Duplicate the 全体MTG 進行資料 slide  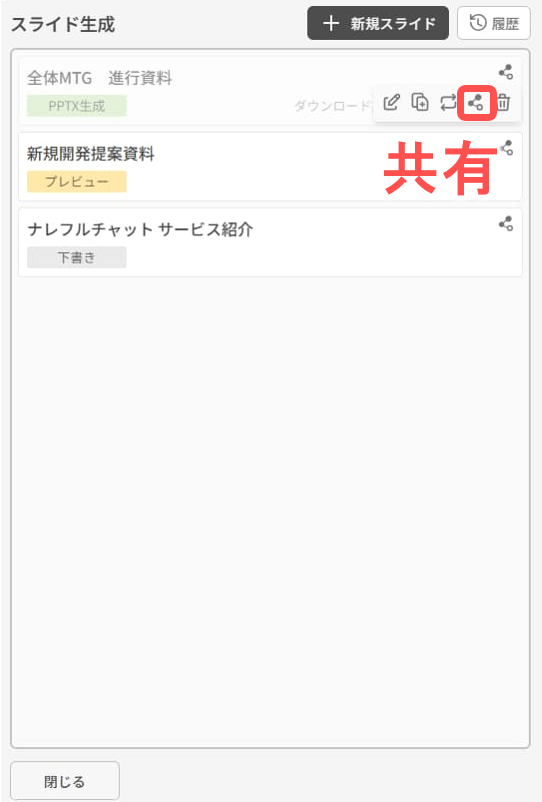420,103
